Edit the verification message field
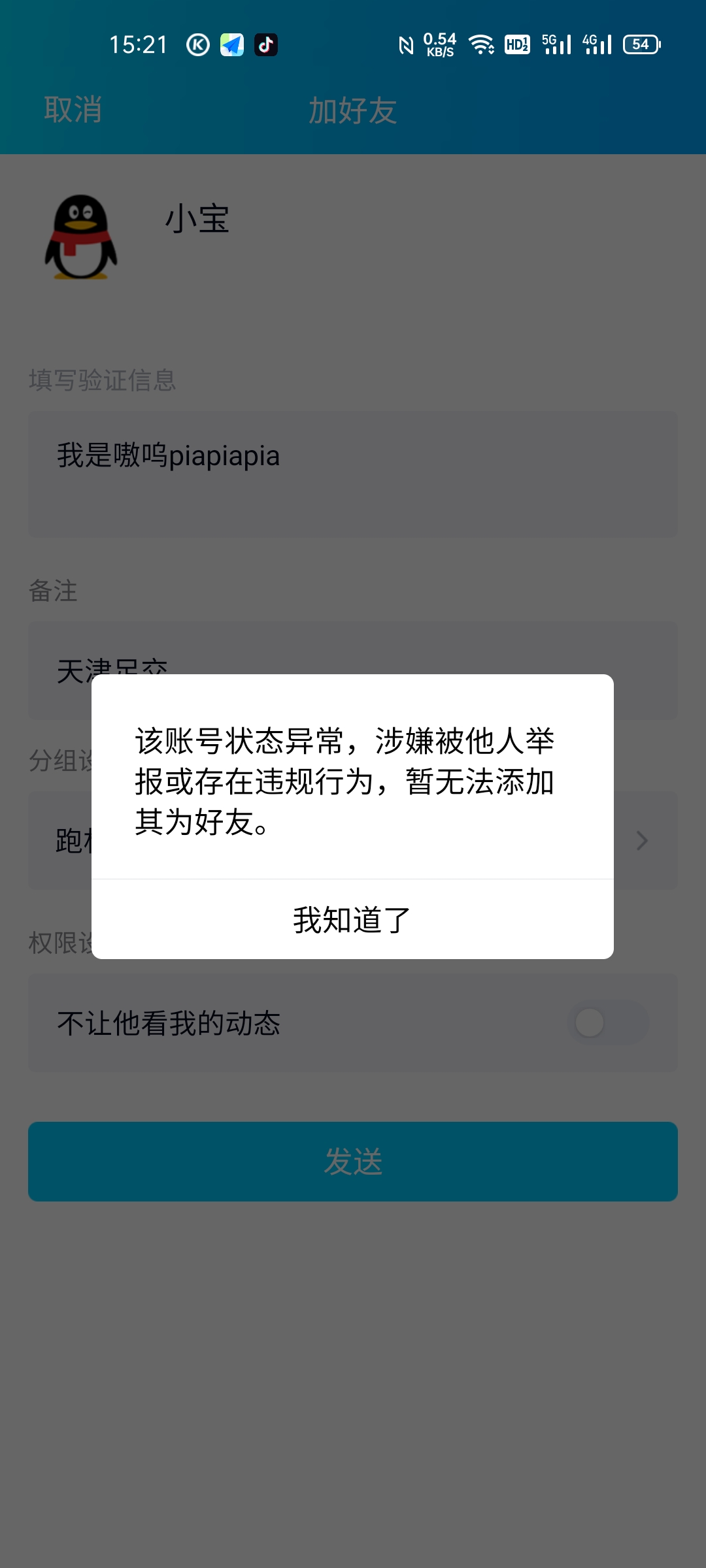The height and width of the screenshot is (1568, 706). click(352, 474)
